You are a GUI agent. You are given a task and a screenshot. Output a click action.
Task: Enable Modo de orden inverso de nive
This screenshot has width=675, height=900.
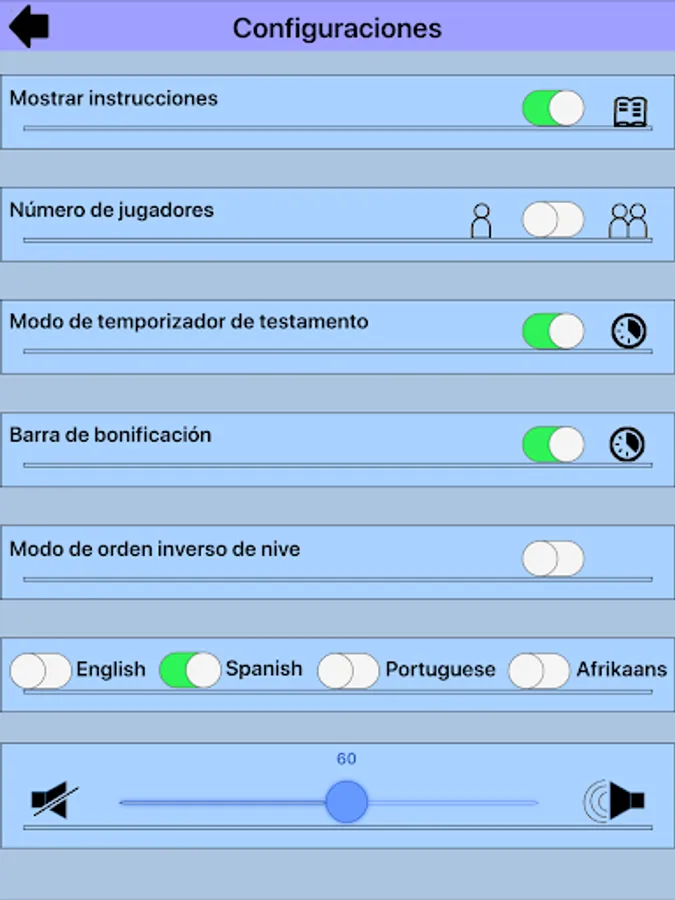point(553,558)
